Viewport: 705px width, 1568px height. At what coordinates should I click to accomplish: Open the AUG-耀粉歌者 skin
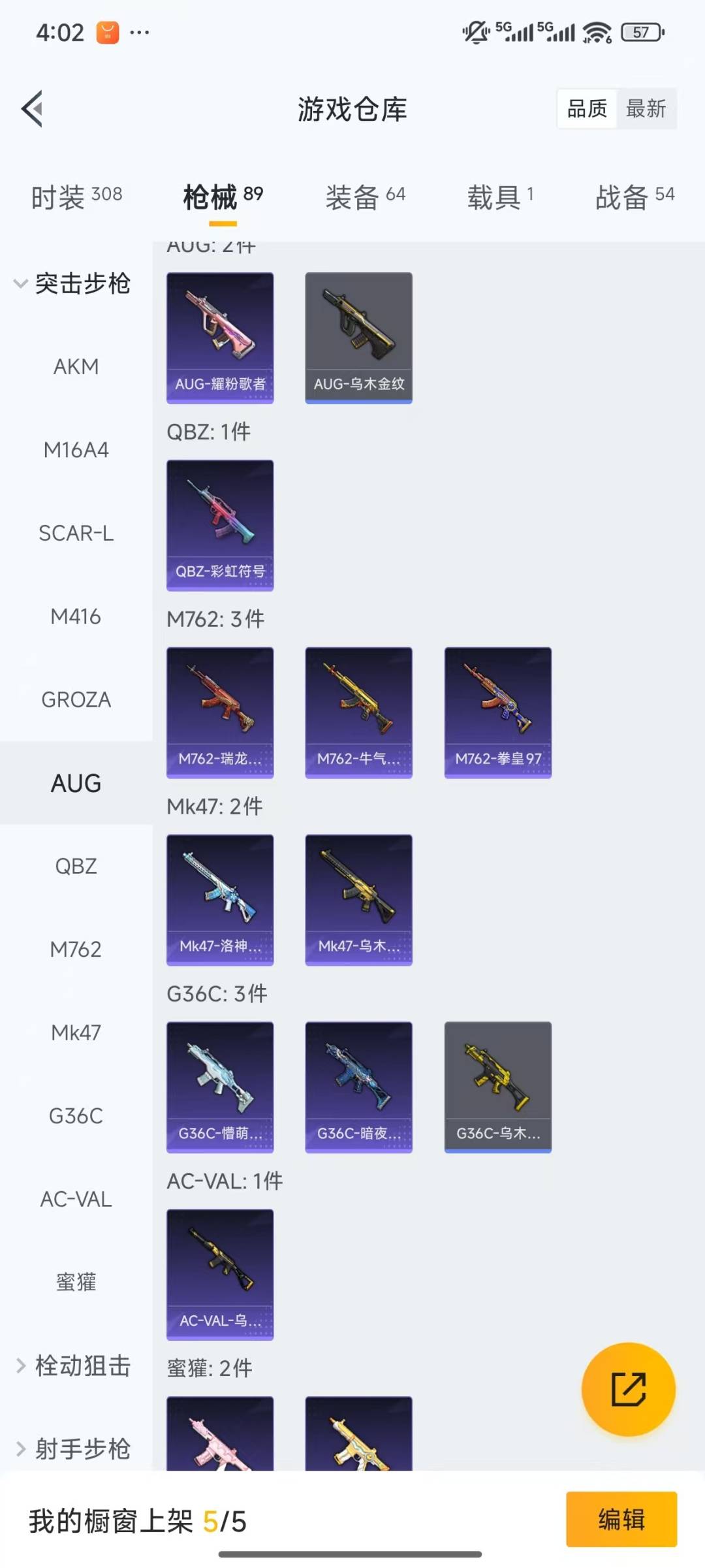click(220, 338)
